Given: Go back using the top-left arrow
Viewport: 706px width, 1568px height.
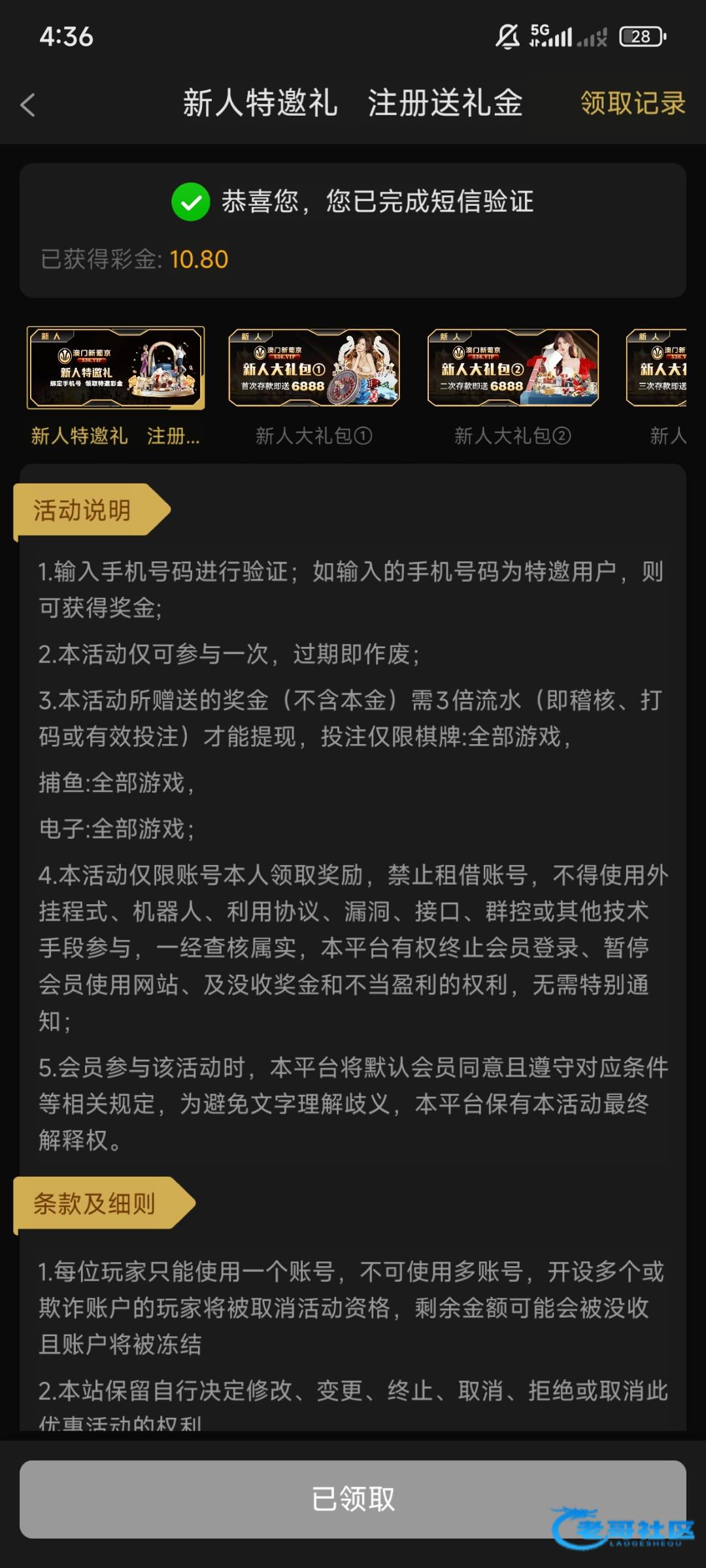Looking at the screenshot, I should point(27,105).
